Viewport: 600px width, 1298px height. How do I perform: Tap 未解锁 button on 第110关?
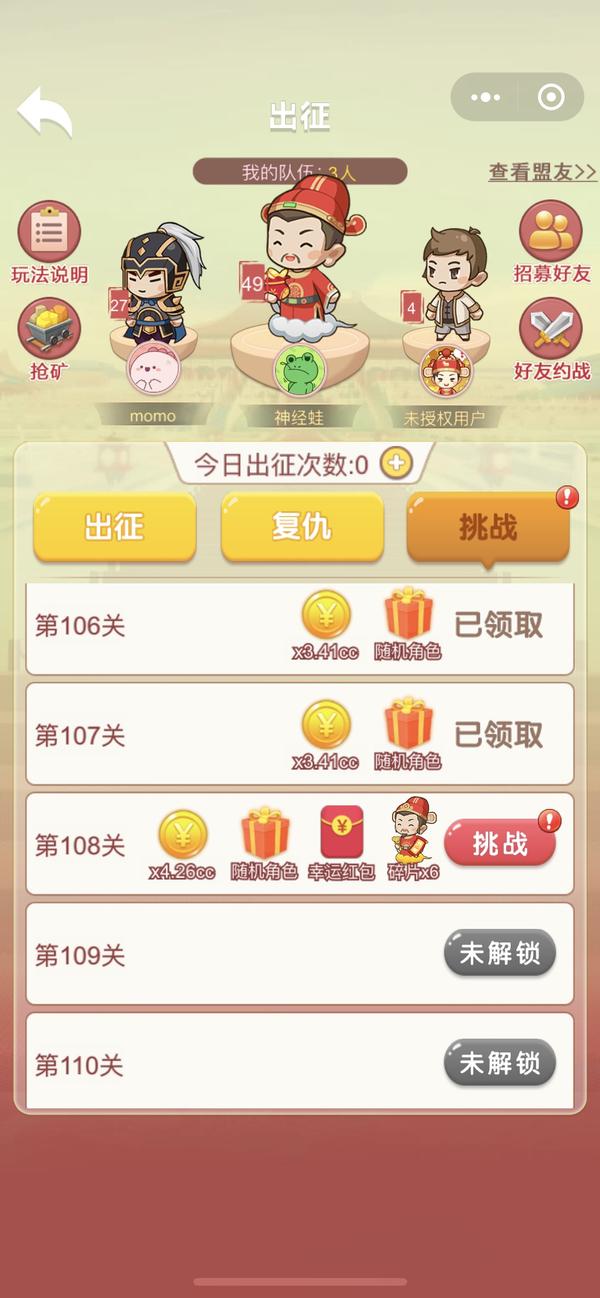point(499,1063)
